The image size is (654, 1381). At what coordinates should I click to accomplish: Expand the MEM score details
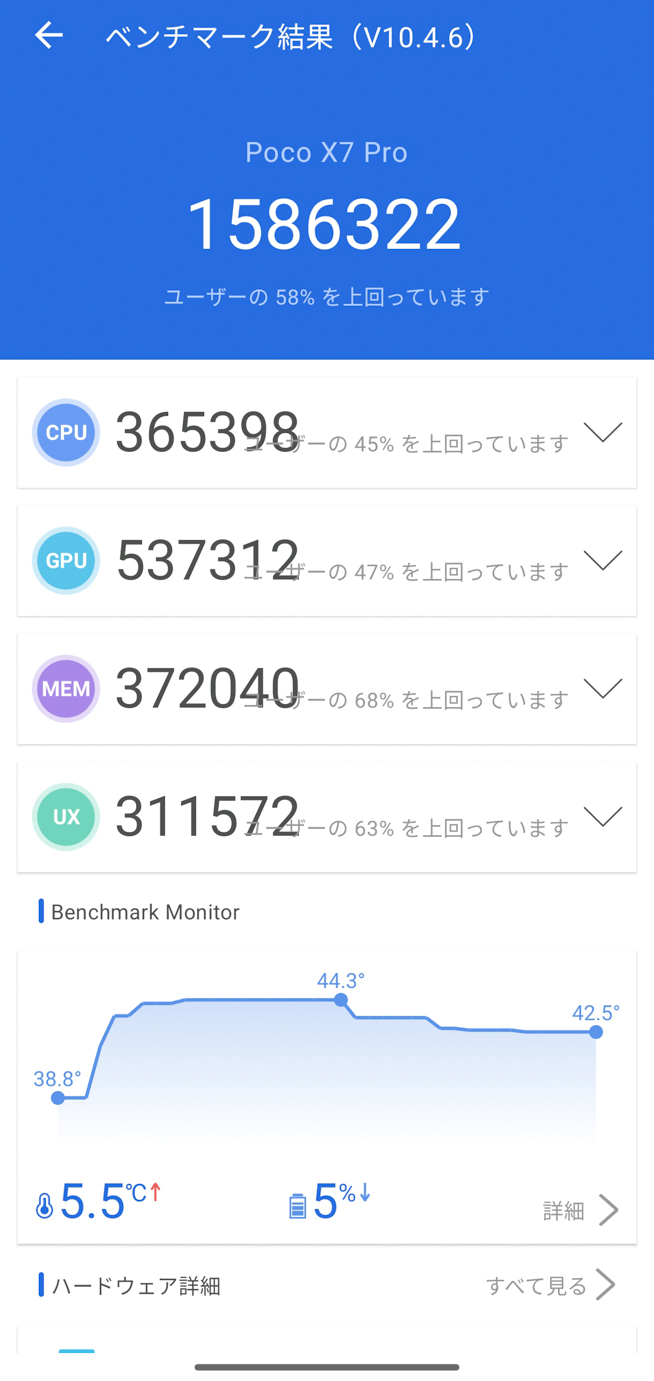602,688
